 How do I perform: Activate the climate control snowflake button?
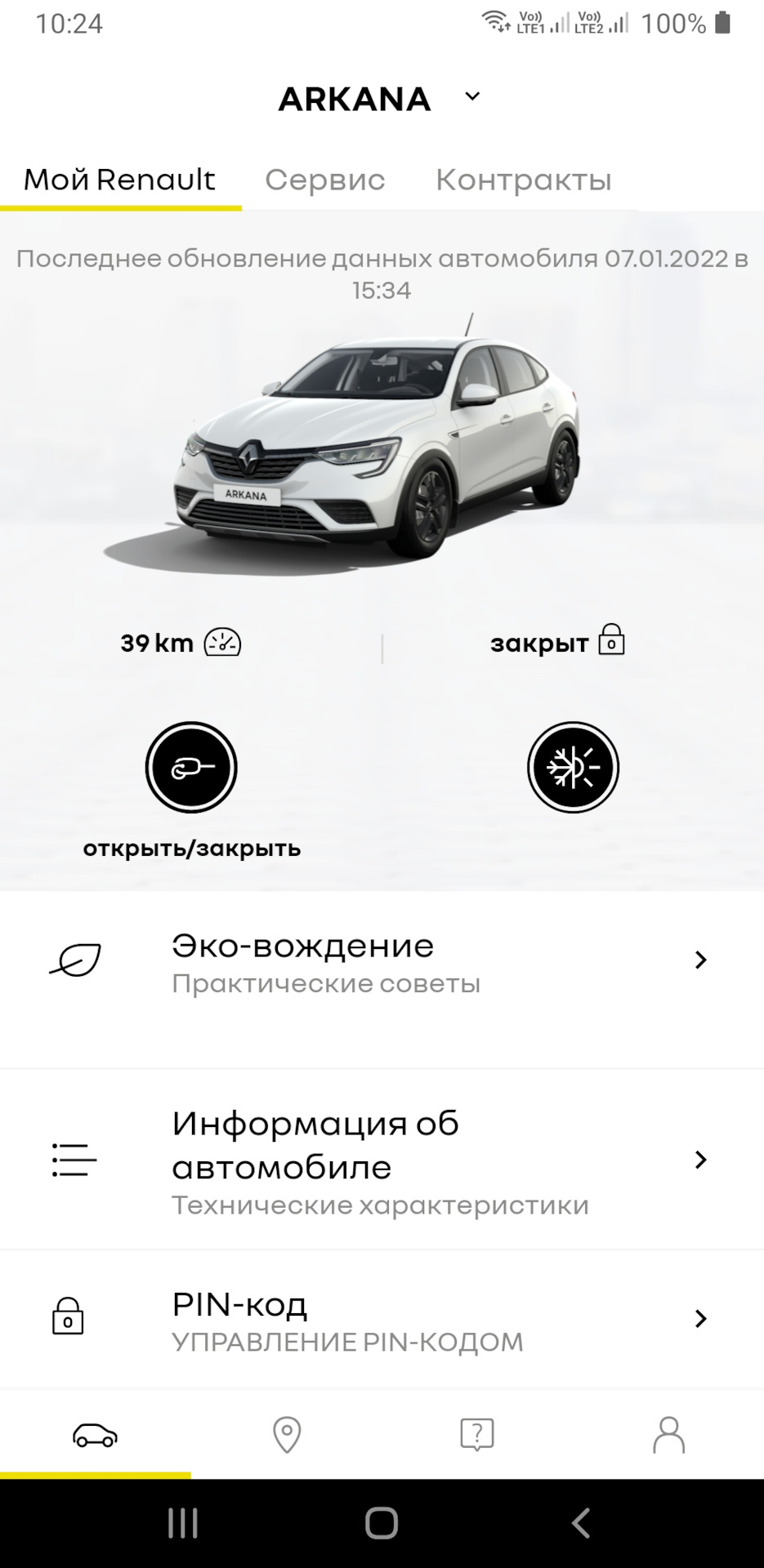pos(573,768)
